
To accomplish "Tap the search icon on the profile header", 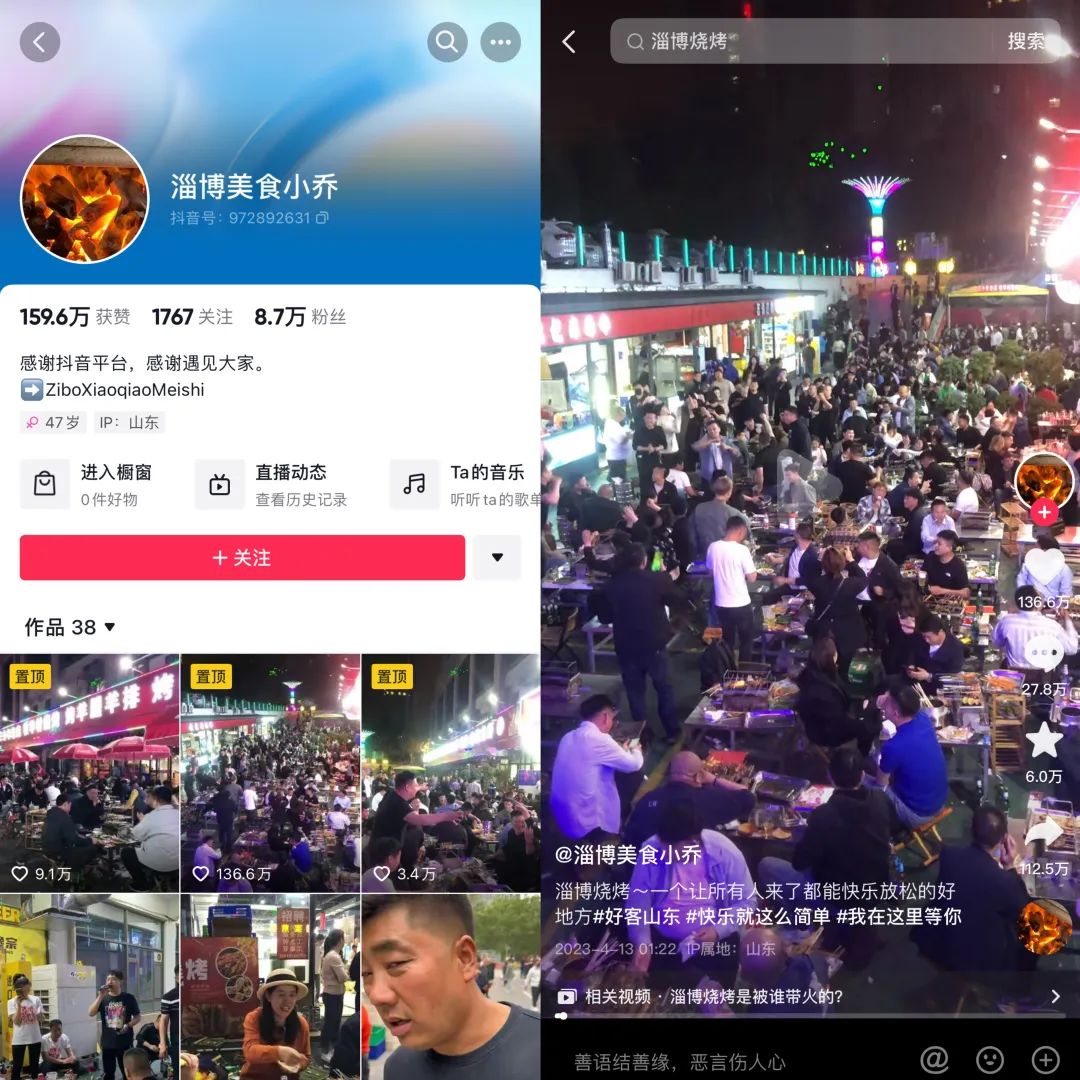I will point(447,42).
